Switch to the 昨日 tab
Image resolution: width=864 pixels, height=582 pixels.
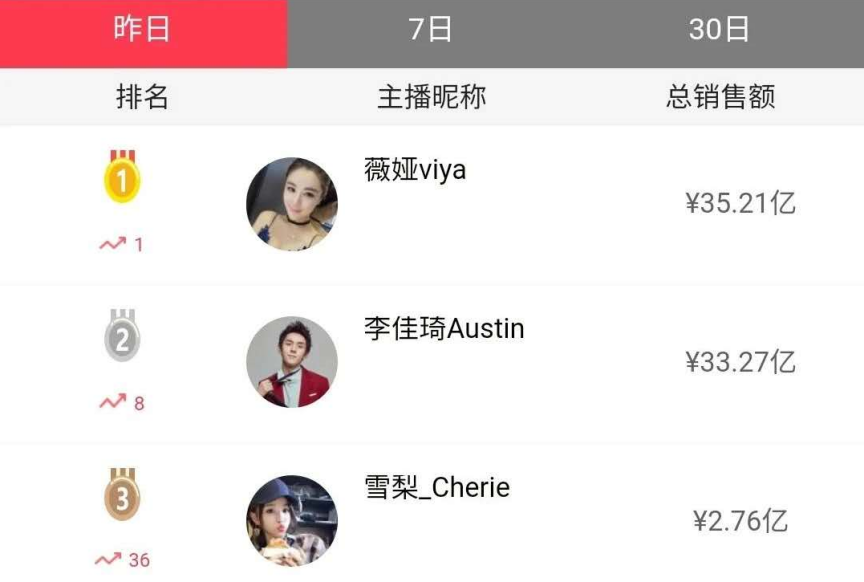(x=143, y=31)
